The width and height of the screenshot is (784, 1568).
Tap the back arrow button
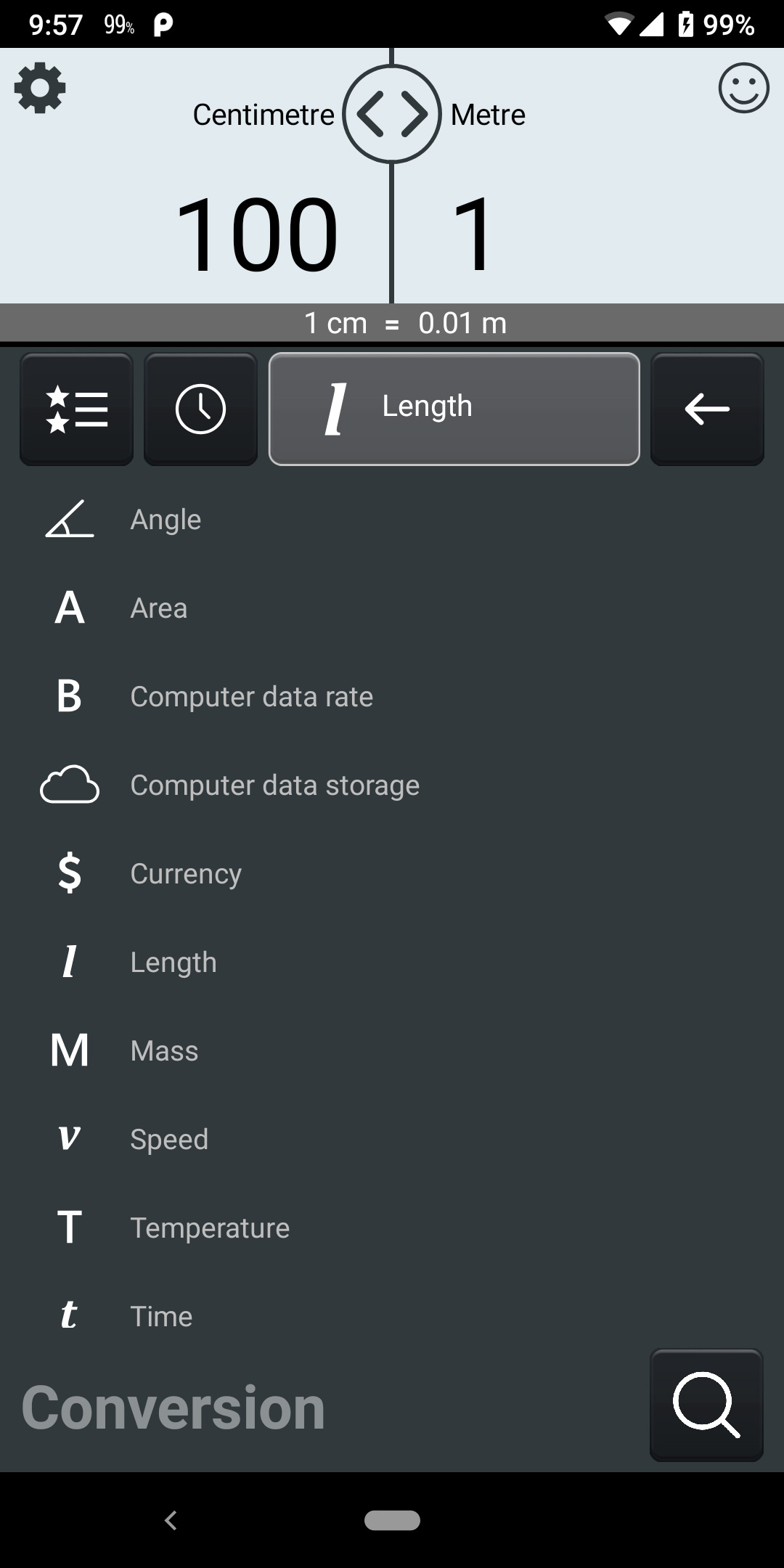click(x=707, y=409)
